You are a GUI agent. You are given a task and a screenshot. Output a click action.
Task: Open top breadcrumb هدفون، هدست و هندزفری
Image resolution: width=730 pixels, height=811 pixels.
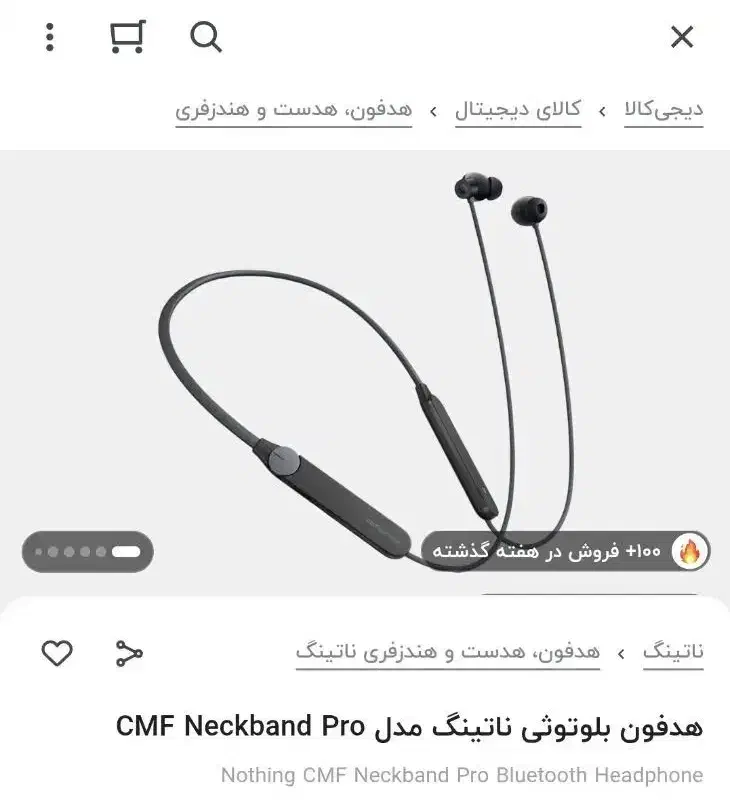coord(294,110)
